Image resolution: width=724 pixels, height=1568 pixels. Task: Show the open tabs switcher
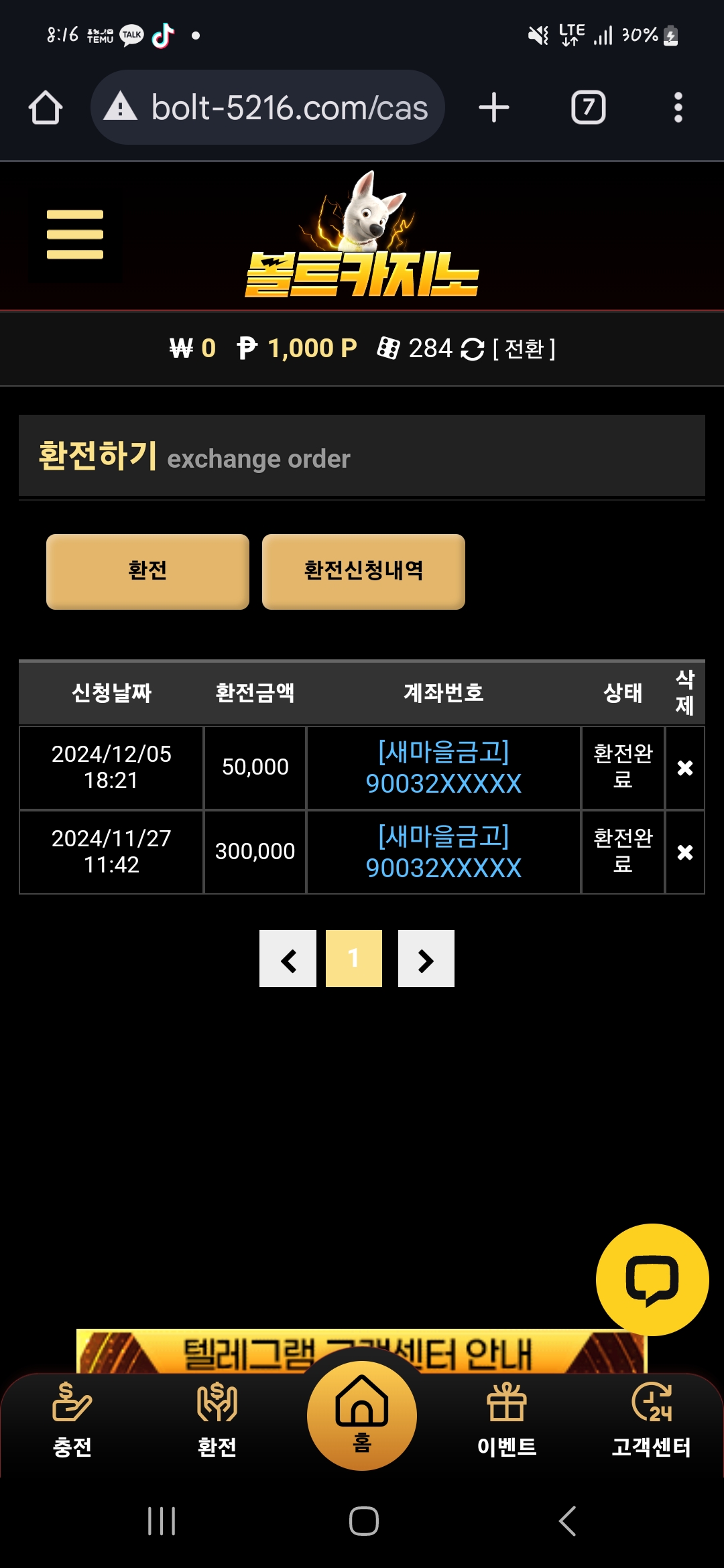[x=588, y=108]
